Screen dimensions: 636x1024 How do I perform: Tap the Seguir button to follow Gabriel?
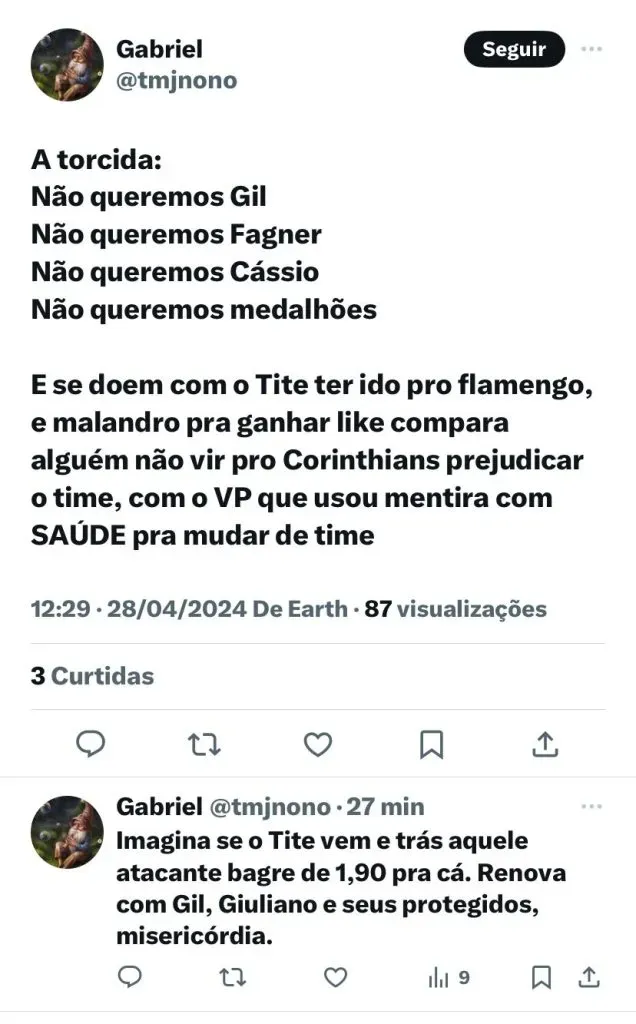click(514, 49)
